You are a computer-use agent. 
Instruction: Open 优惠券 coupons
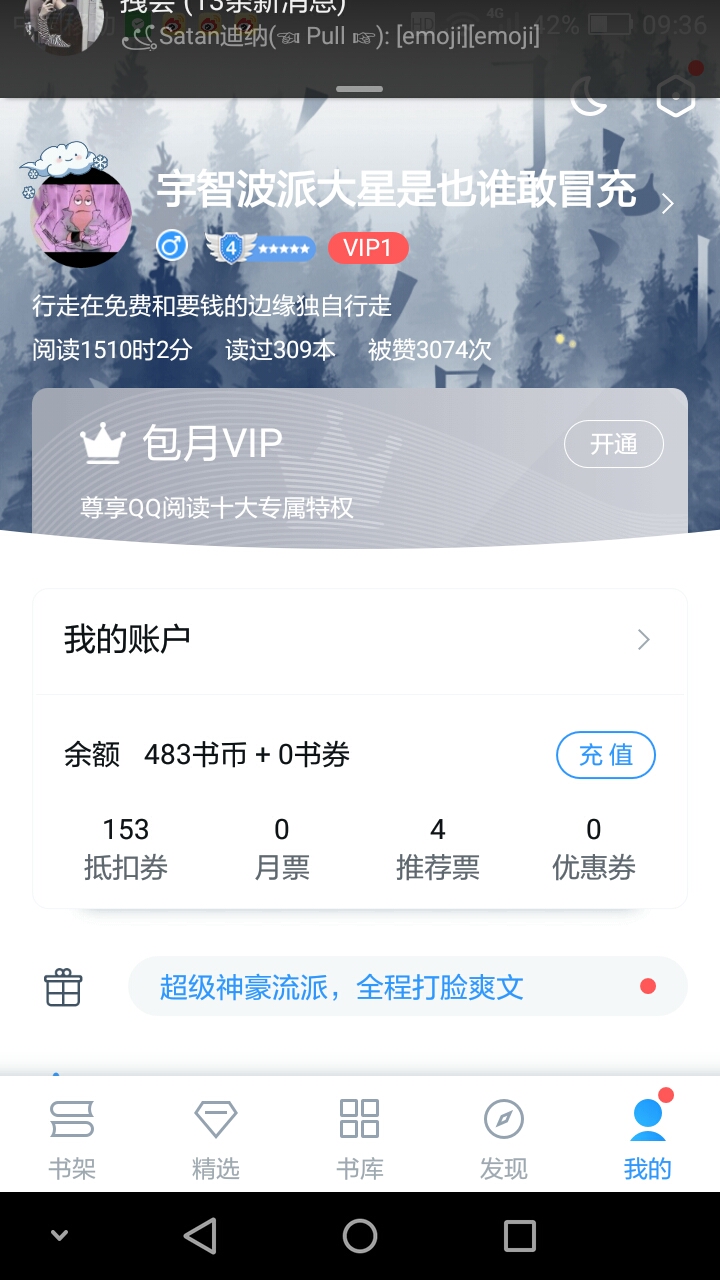[594, 848]
